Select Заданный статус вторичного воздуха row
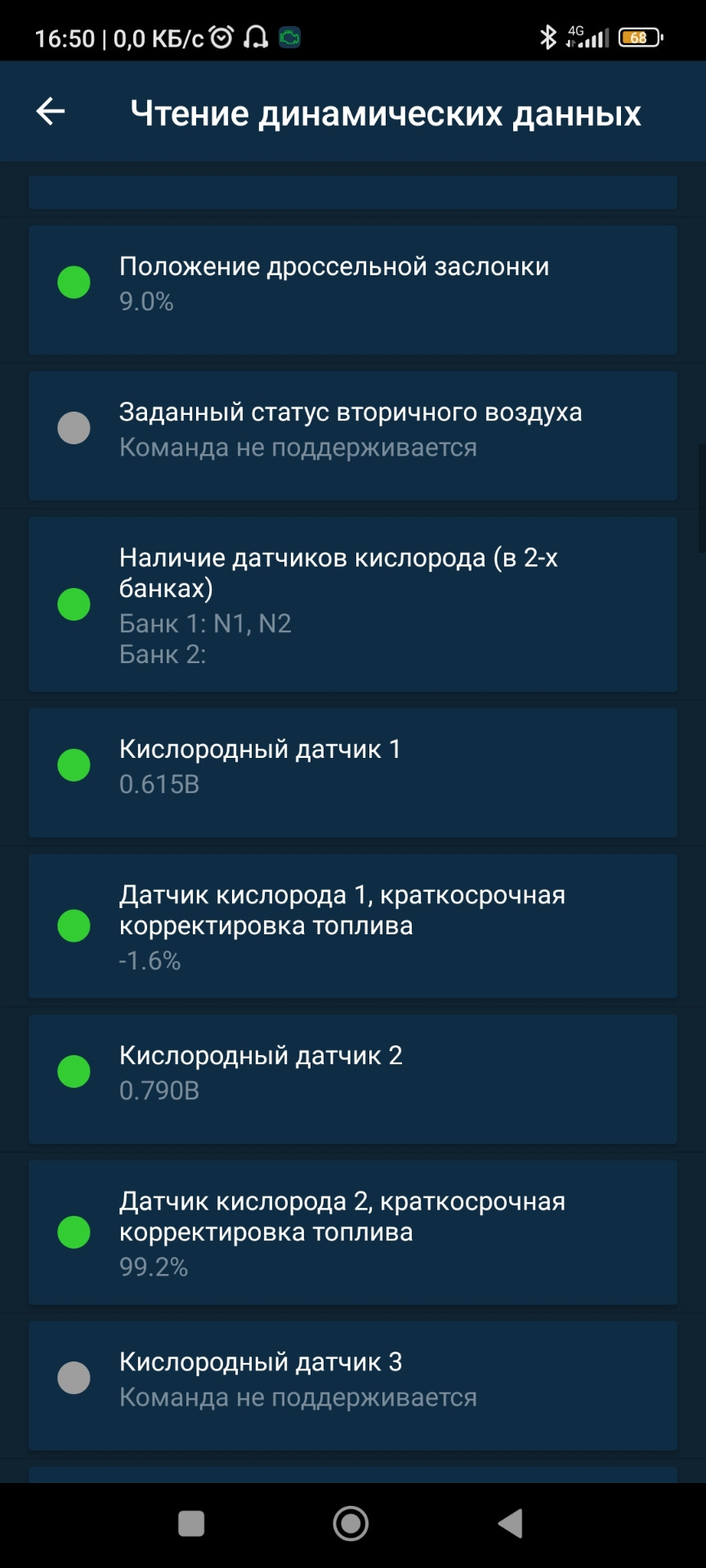The image size is (706, 1568). pos(353,434)
